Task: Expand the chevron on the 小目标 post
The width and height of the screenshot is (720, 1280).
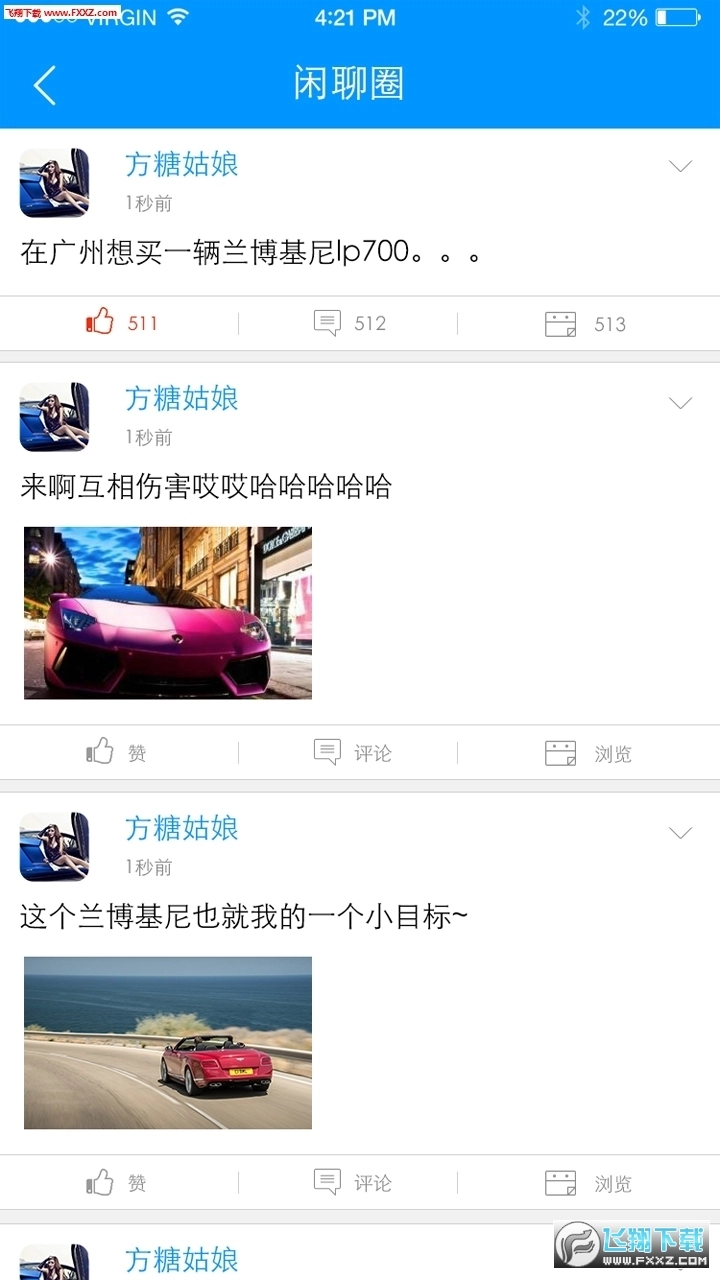Action: point(680,832)
